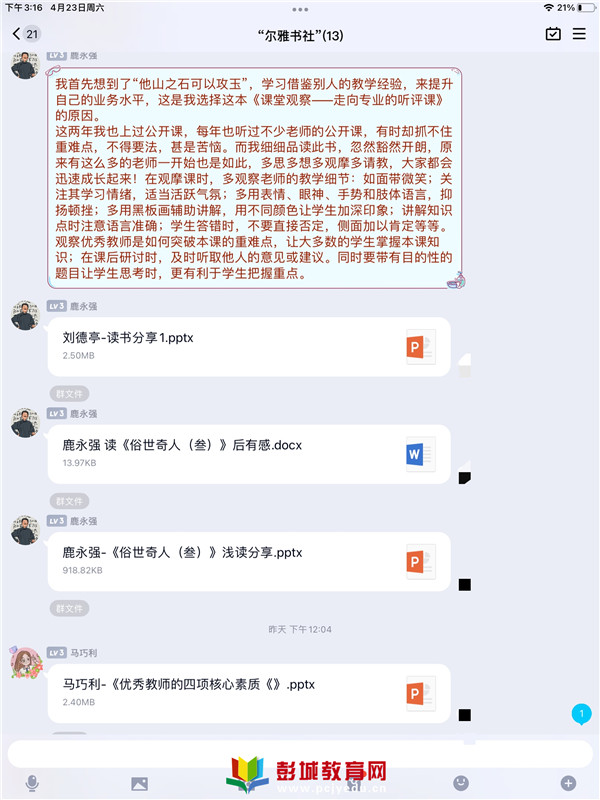The height and width of the screenshot is (800, 600).
Task: Open 鹿永强 读《俗世奇人（叁）》后有感.docx file
Action: [x=248, y=453]
